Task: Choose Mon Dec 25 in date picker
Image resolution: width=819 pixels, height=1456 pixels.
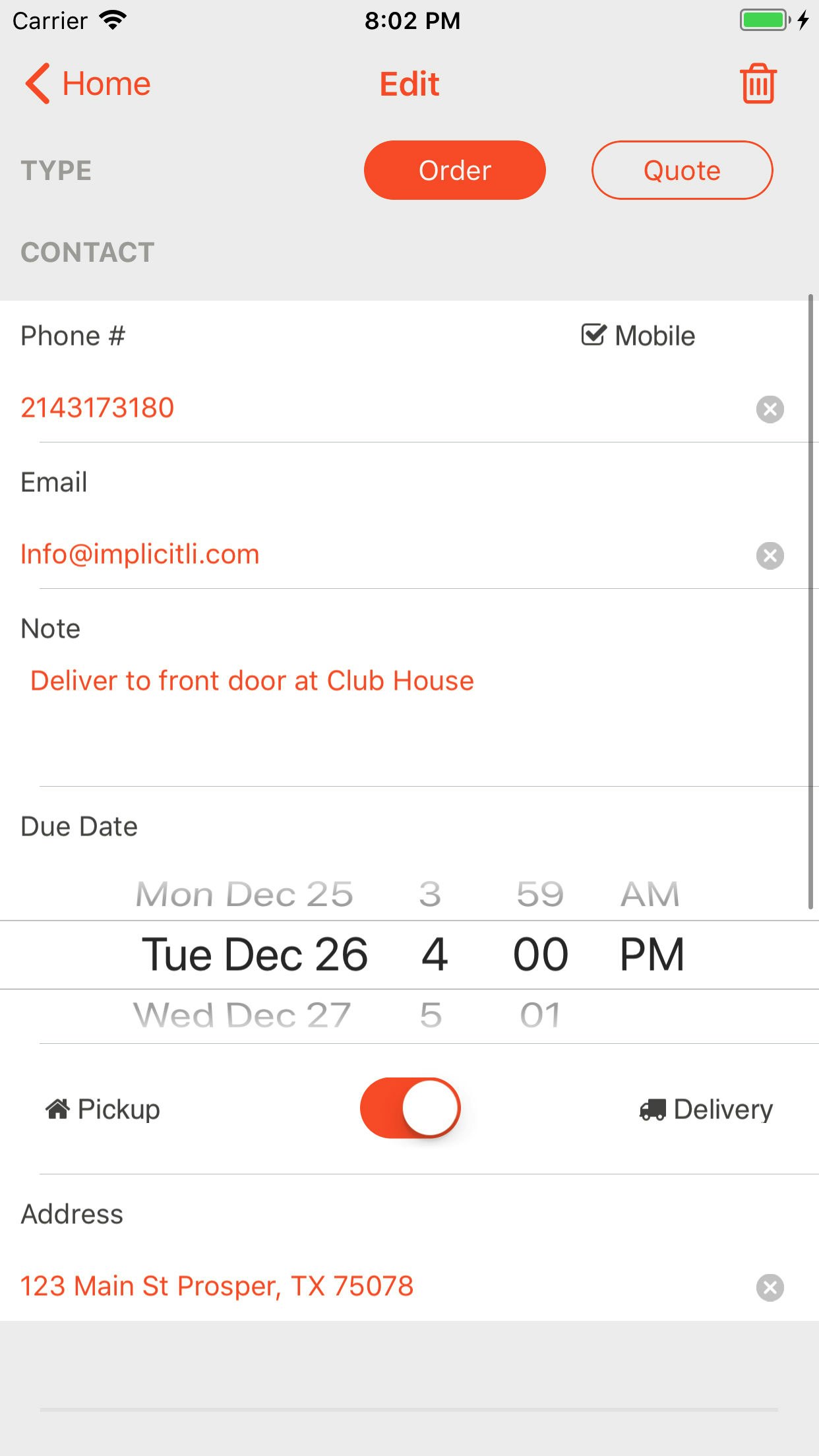Action: pos(244,895)
